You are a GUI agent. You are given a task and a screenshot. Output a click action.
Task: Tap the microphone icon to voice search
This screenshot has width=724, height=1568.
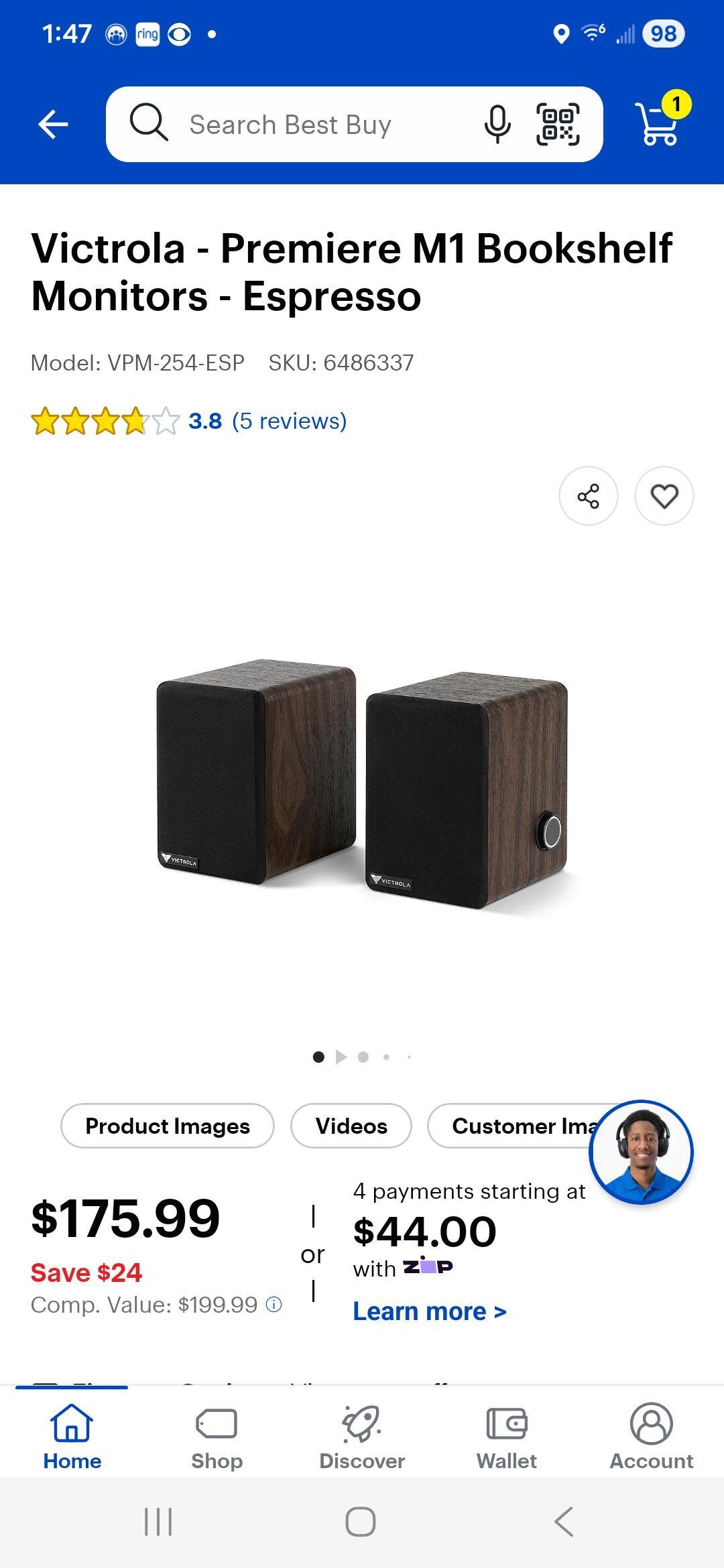(x=497, y=123)
